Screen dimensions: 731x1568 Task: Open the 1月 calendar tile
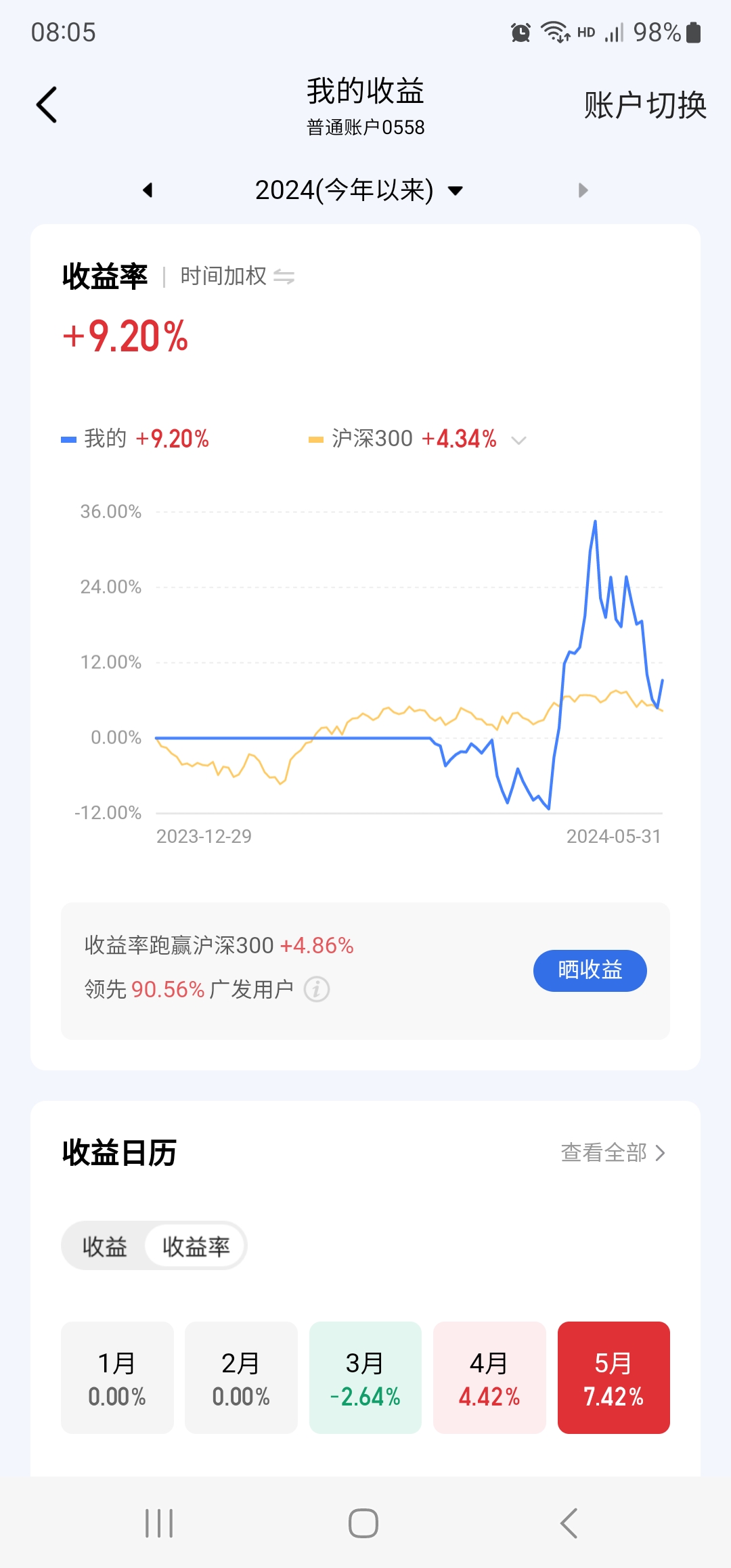(x=117, y=1377)
